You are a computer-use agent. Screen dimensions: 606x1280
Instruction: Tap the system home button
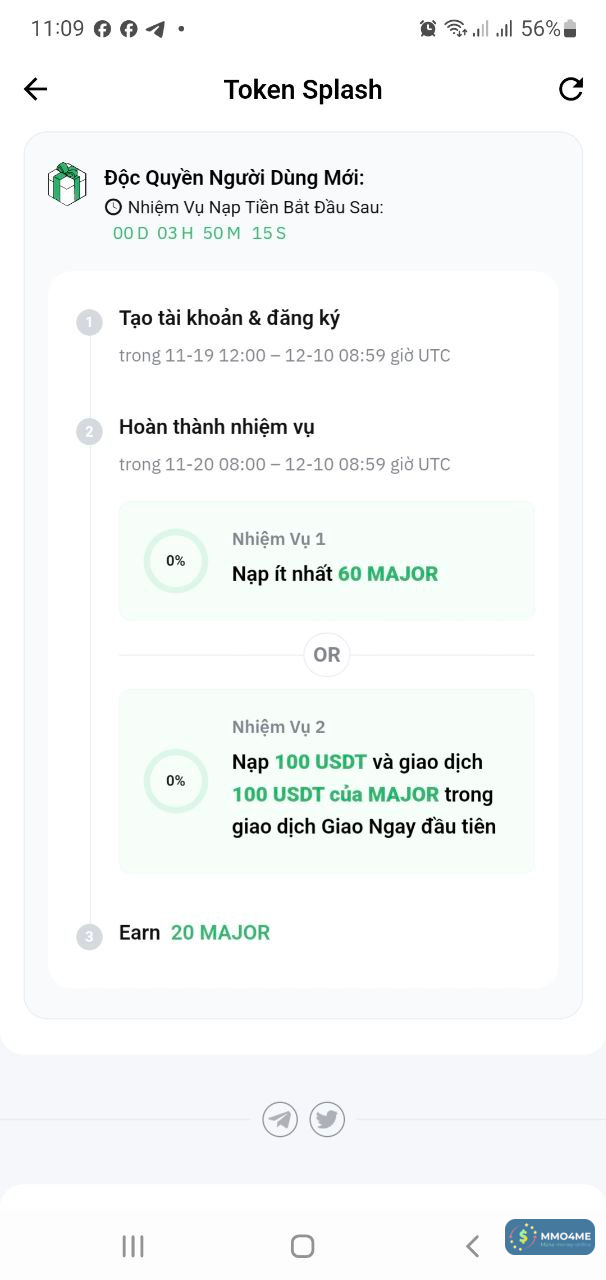(x=302, y=1245)
